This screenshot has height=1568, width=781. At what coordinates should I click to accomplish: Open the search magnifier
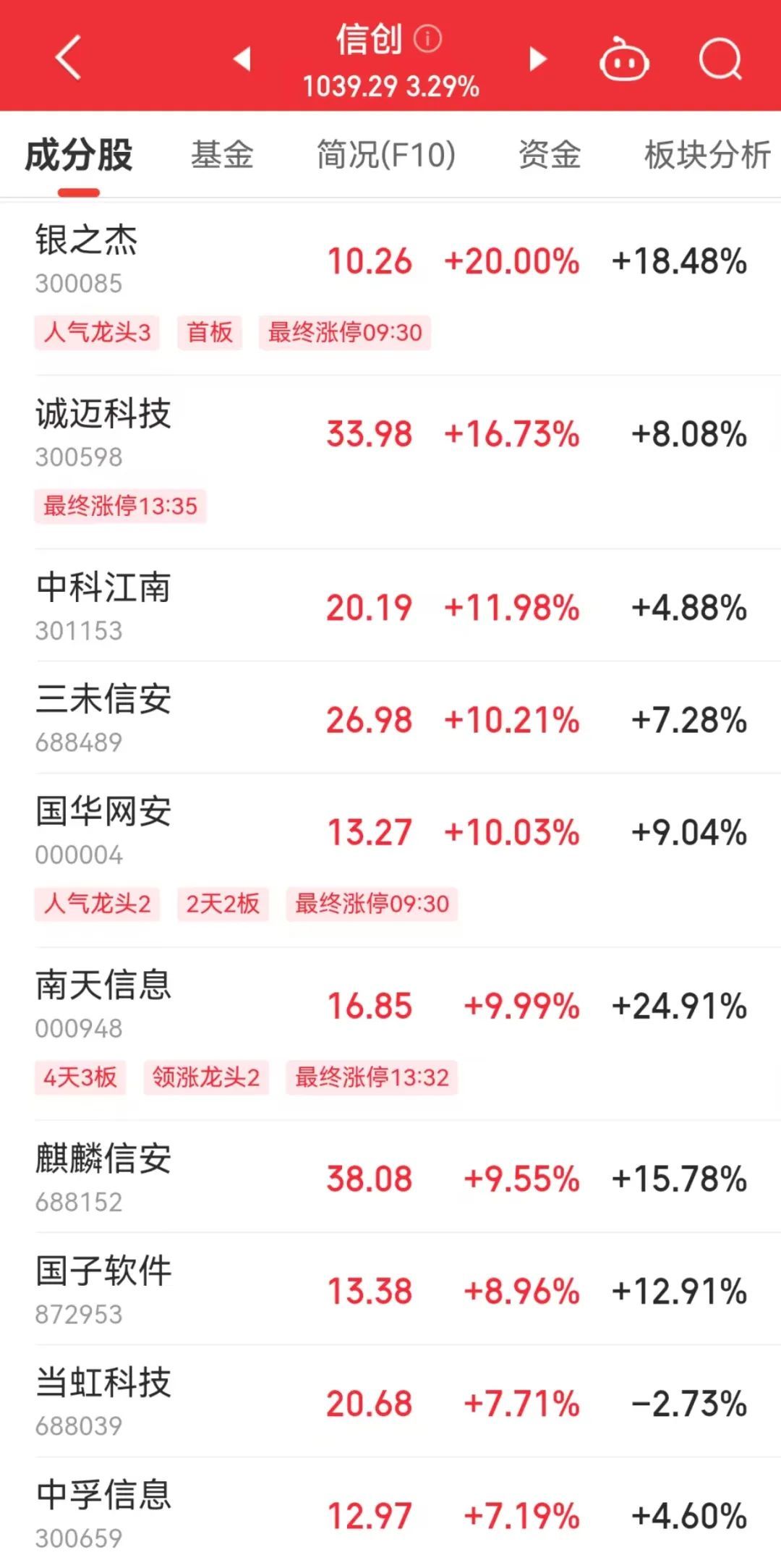coord(720,59)
